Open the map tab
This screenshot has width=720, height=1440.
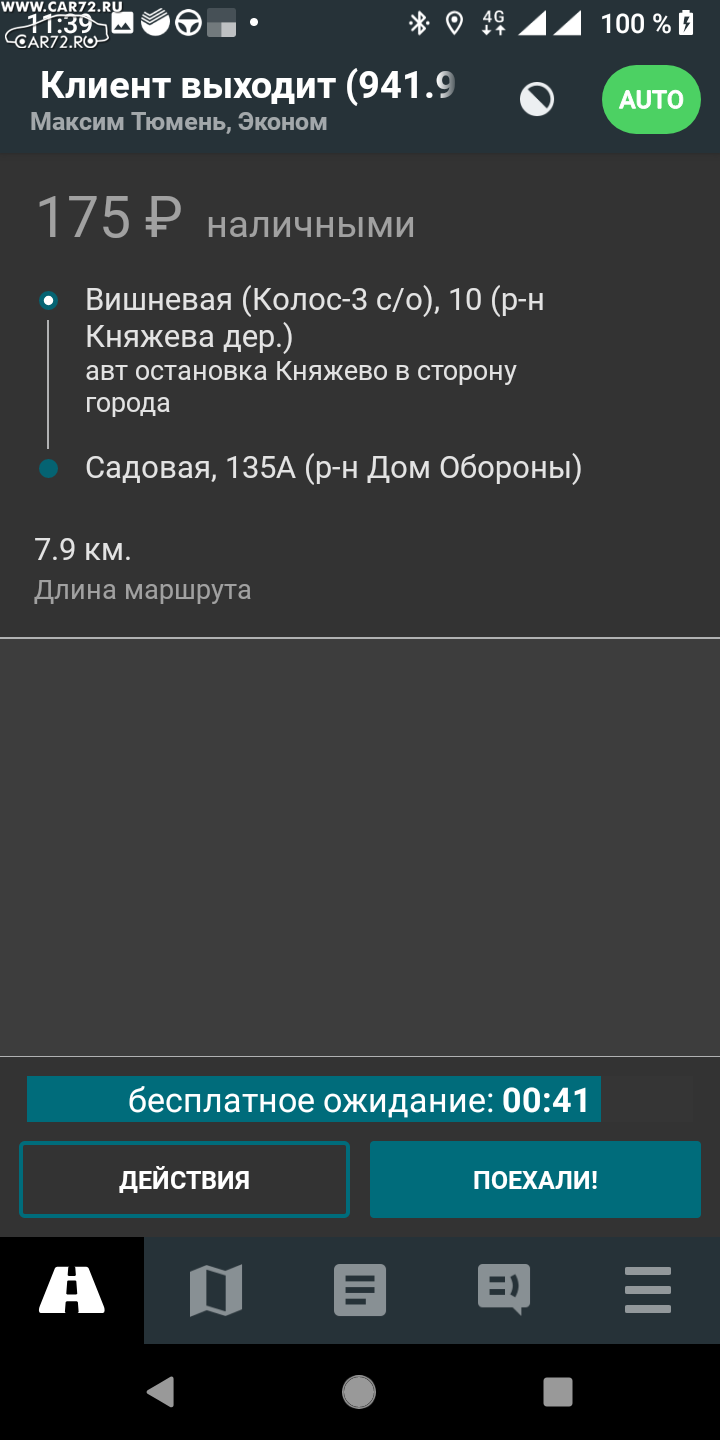click(x=216, y=1290)
